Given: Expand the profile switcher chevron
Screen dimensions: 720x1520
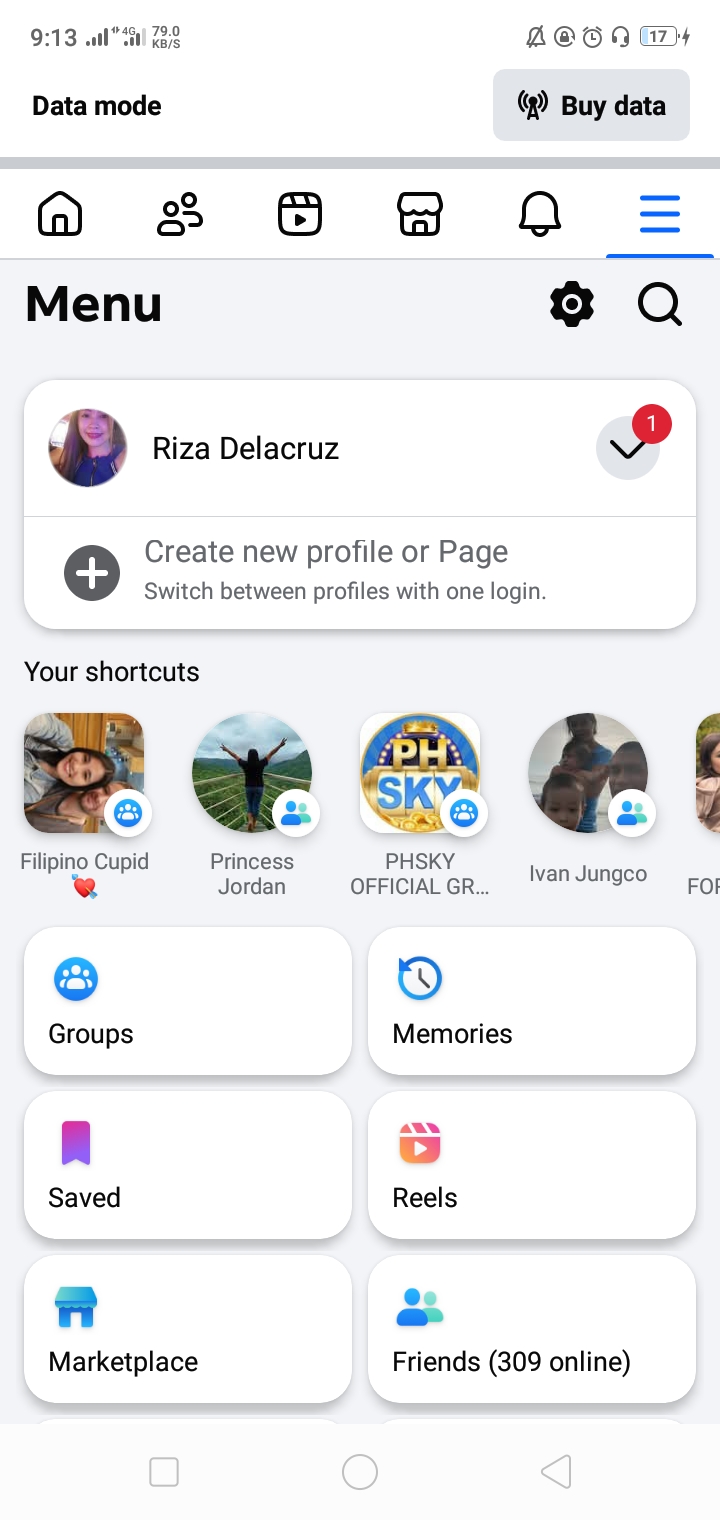Looking at the screenshot, I should (x=628, y=449).
